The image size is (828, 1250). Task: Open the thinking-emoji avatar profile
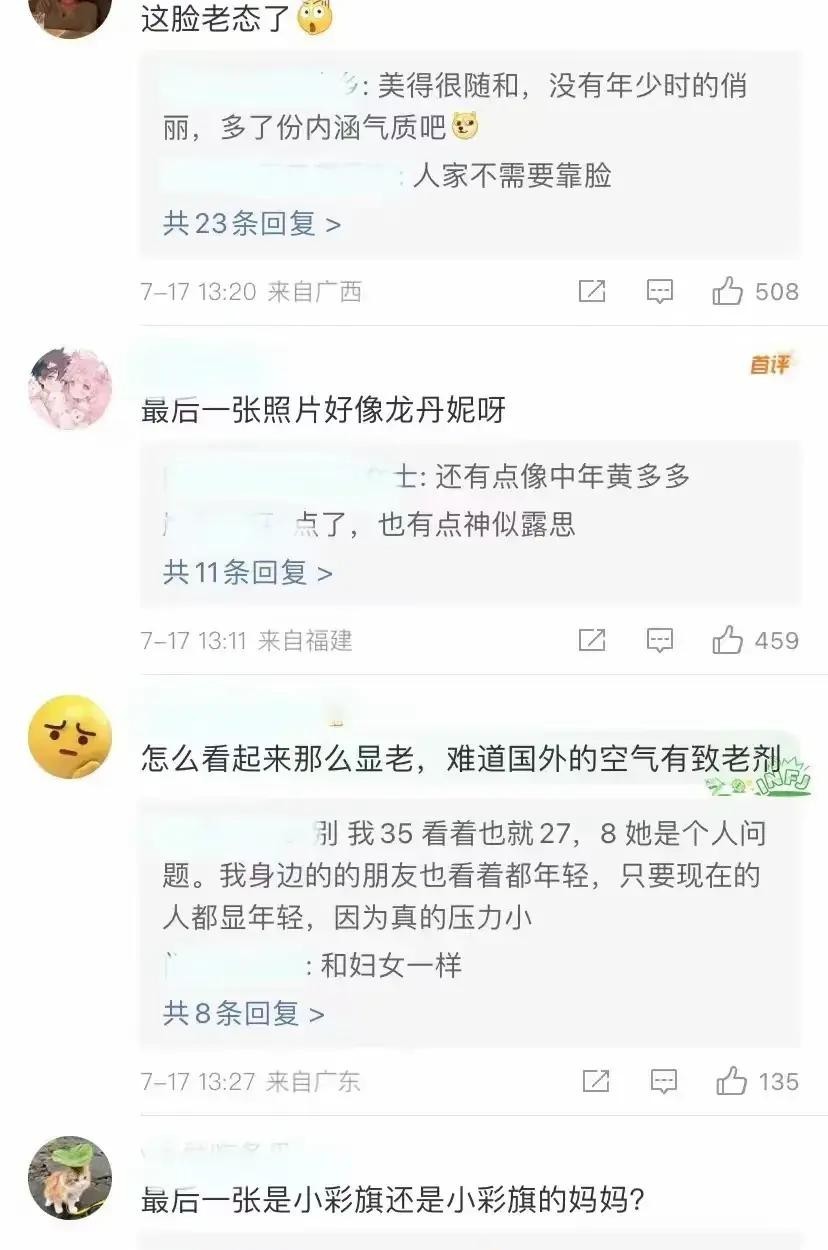coord(70,737)
